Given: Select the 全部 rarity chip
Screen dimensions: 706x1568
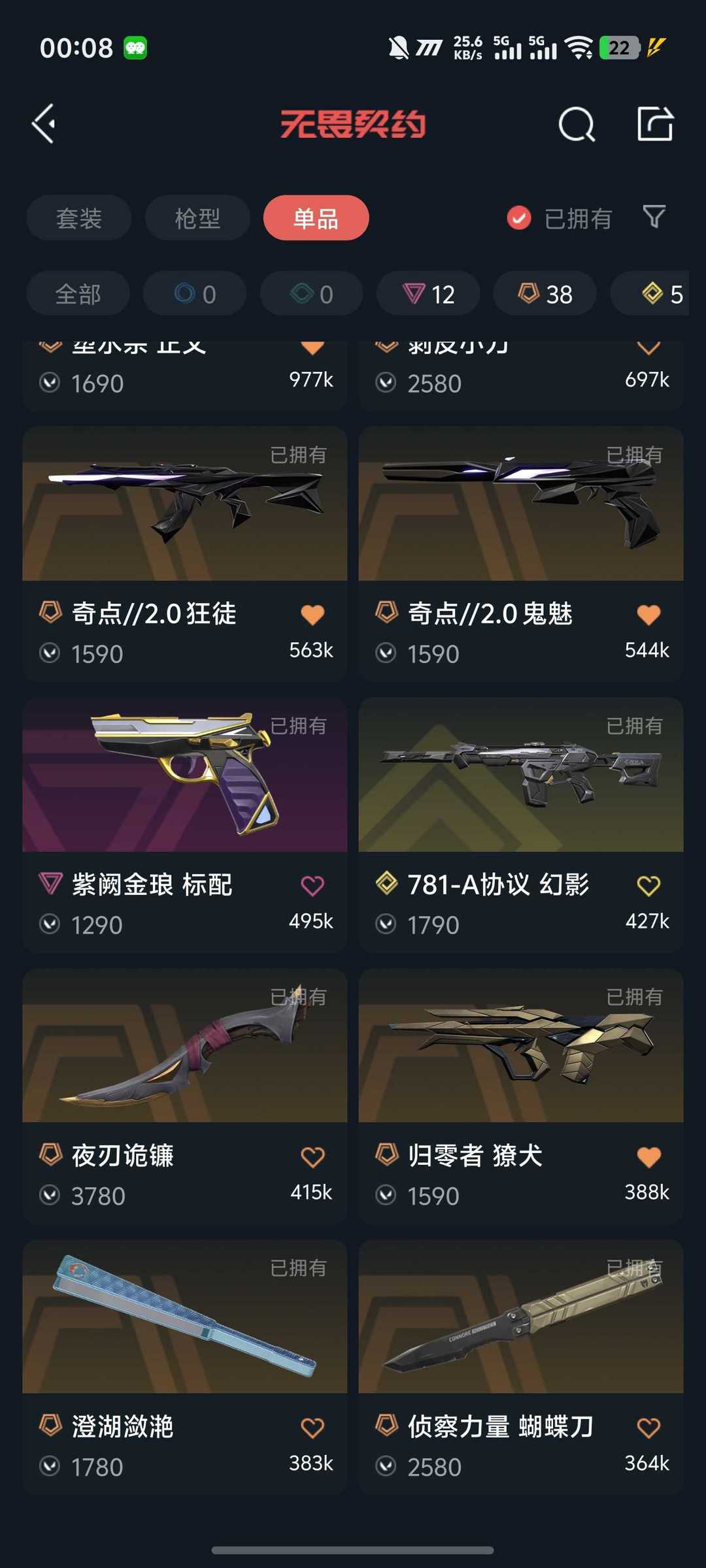Looking at the screenshot, I should tap(78, 294).
